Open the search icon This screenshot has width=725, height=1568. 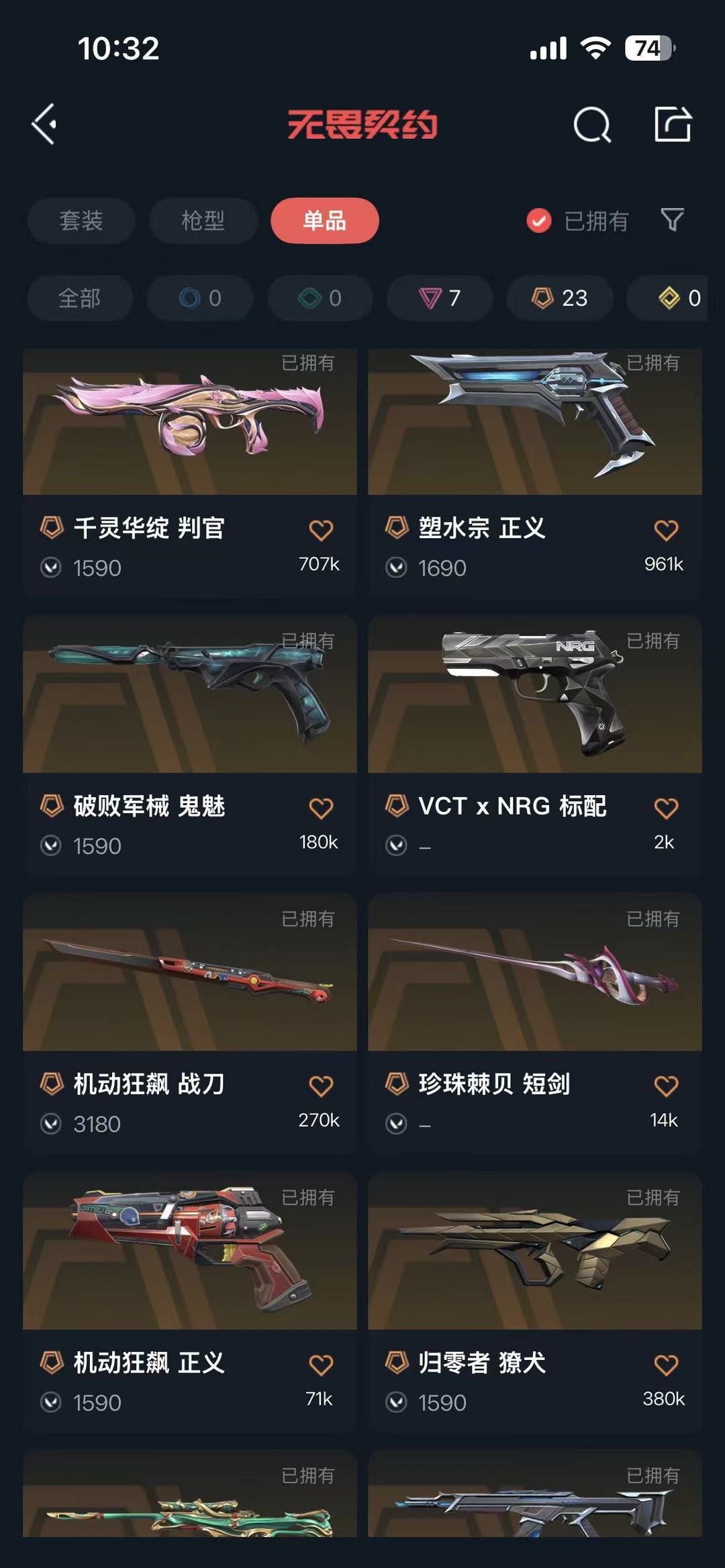pyautogui.click(x=592, y=125)
